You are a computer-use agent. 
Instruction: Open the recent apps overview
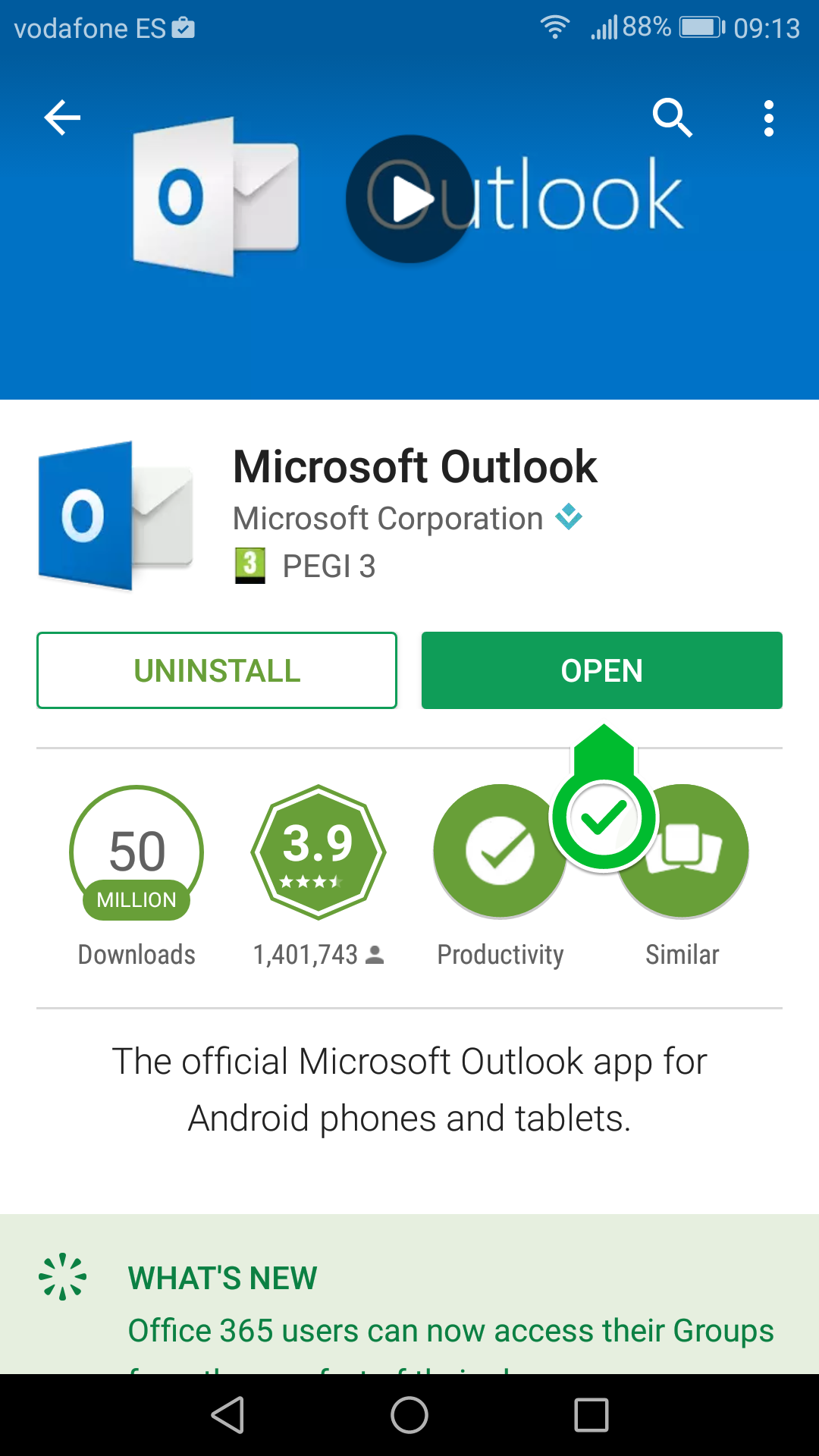coord(591,1415)
